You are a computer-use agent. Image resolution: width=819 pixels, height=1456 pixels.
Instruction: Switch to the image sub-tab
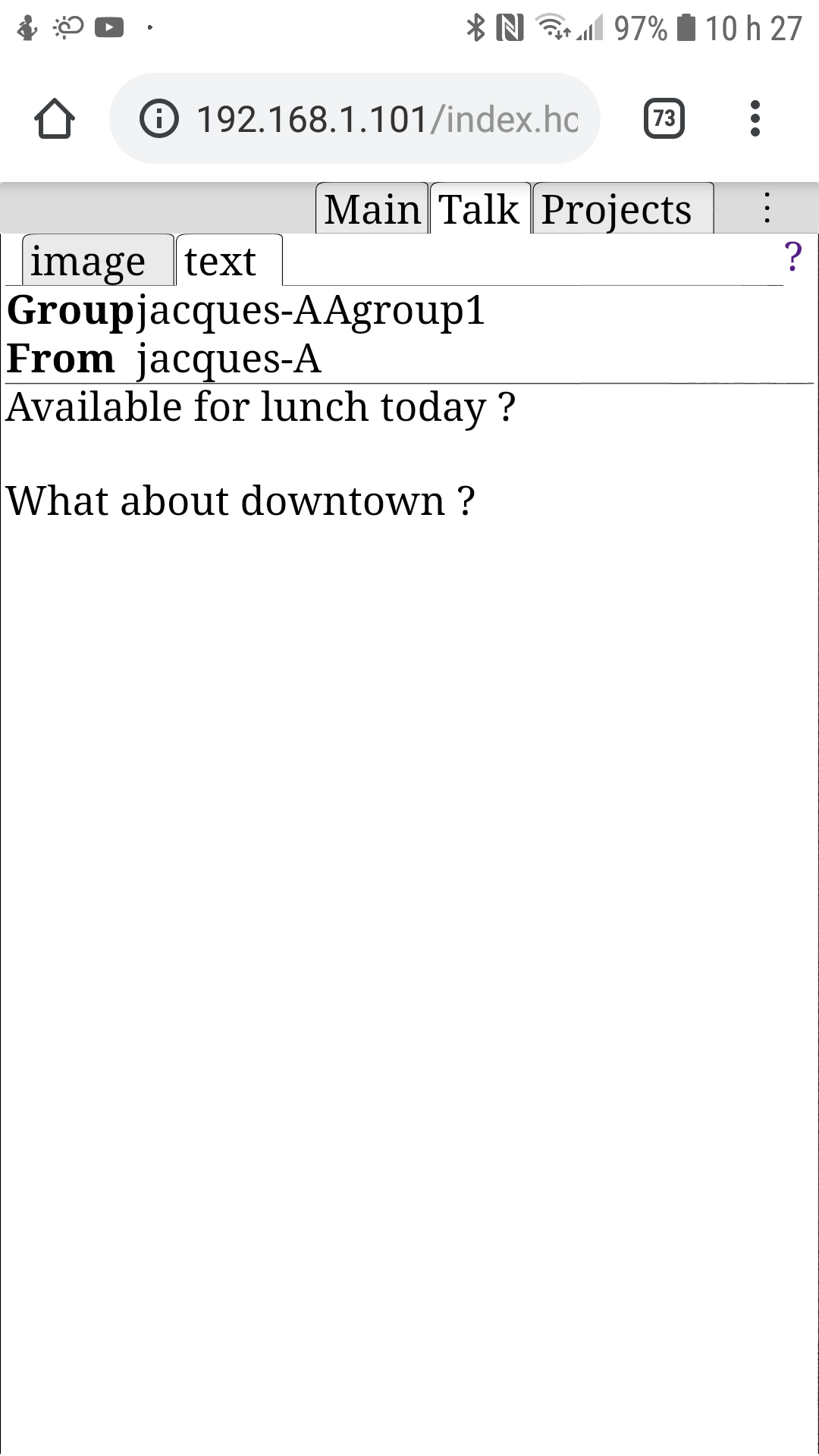pos(98,260)
